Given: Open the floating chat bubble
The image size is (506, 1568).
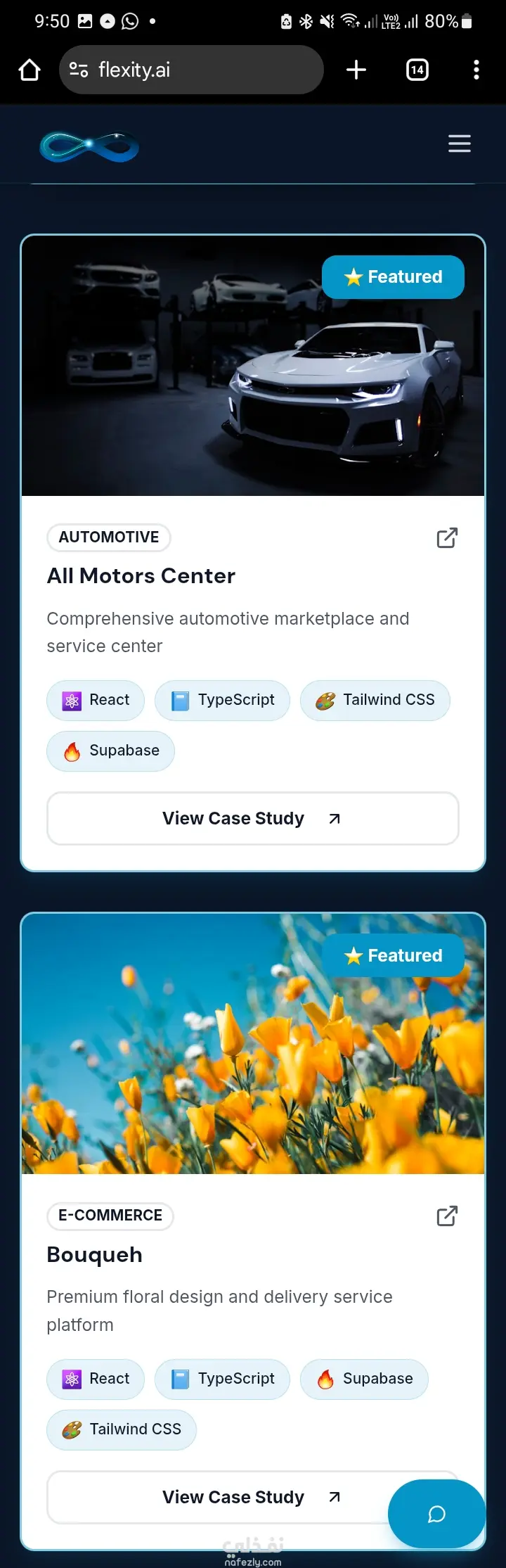Looking at the screenshot, I should pos(436,1514).
